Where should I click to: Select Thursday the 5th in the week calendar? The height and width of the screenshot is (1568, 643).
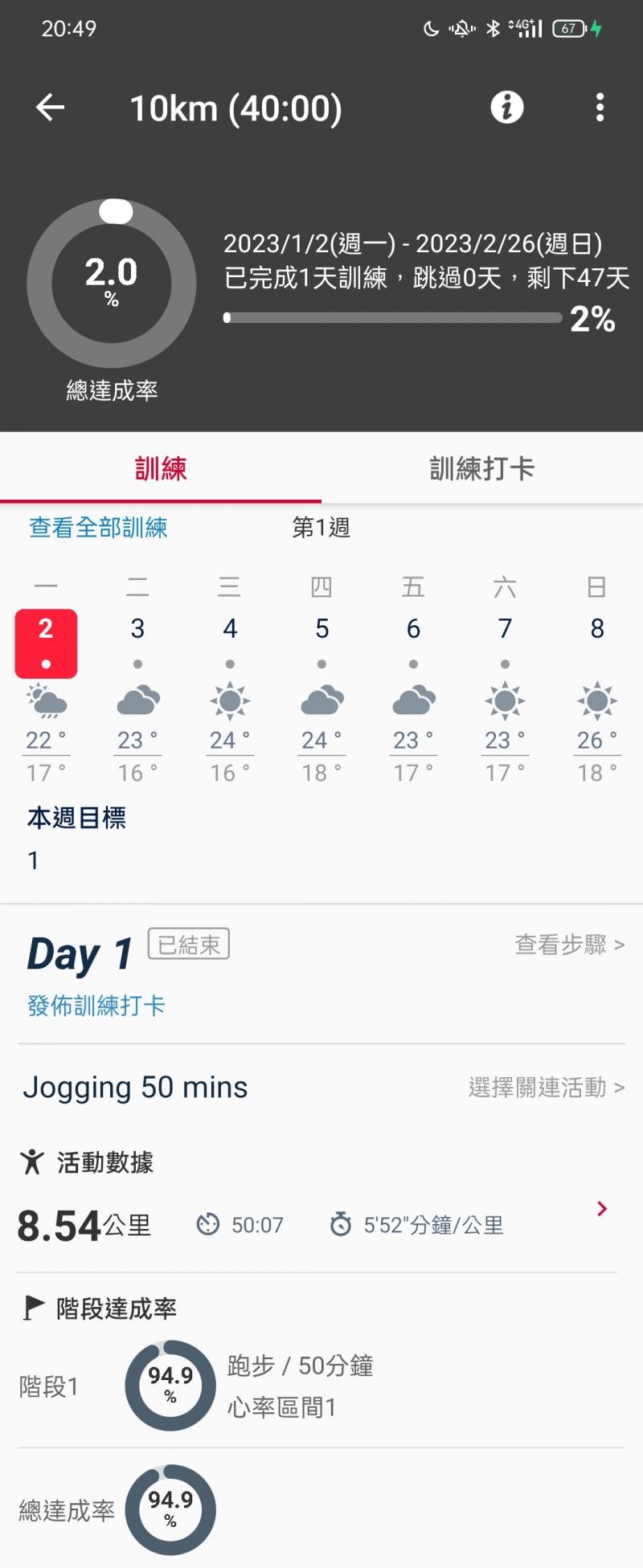(x=321, y=643)
